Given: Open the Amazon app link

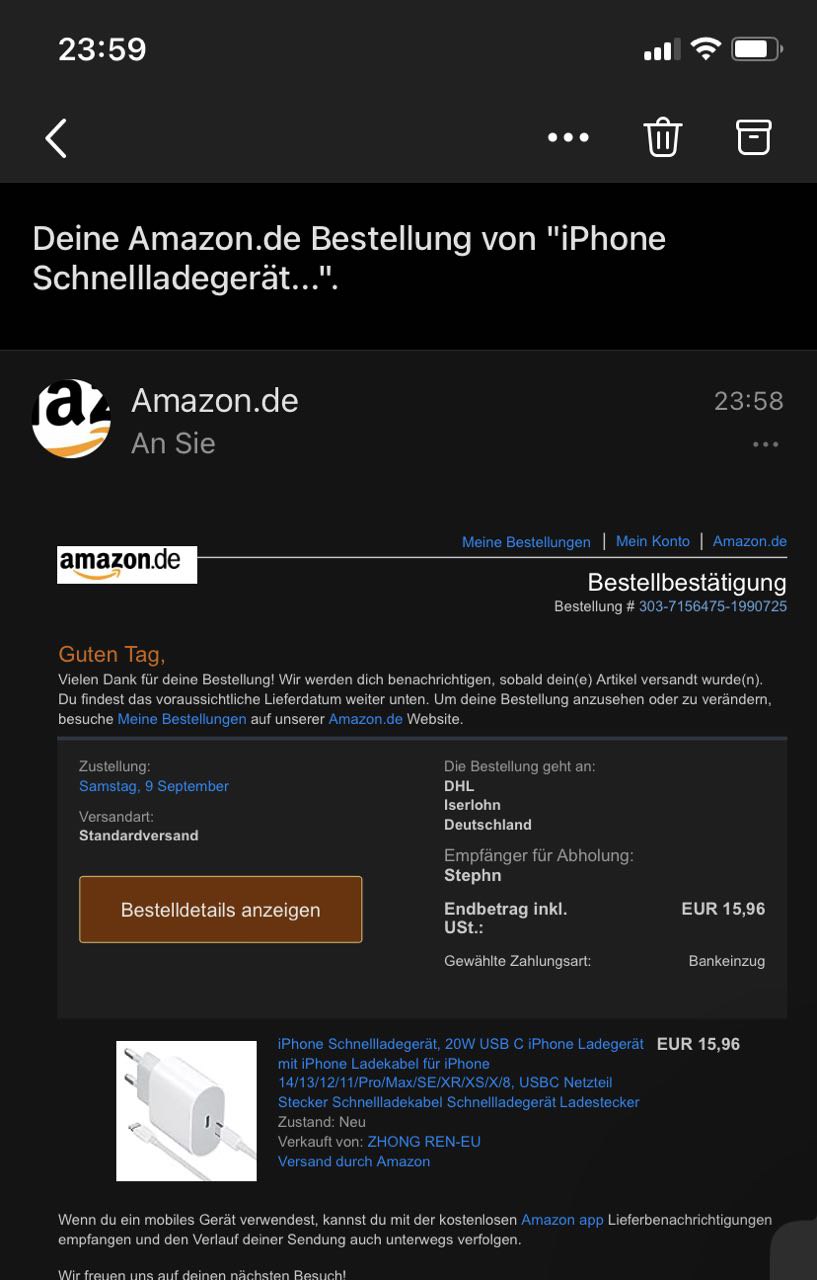Looking at the screenshot, I should coord(562,1220).
